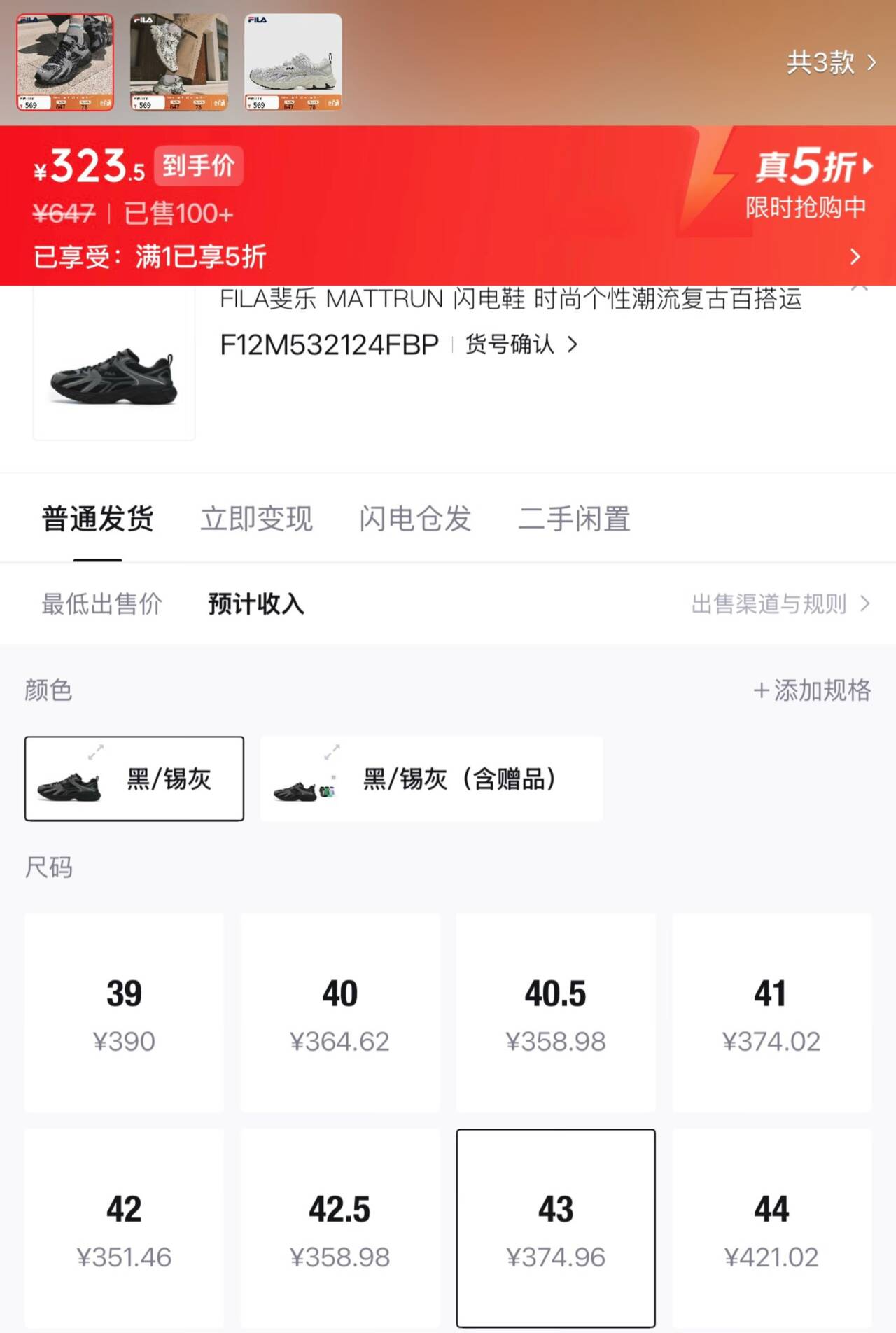896x1333 pixels.
Task: Tap 添加规格 to add a spec
Action: [812, 690]
